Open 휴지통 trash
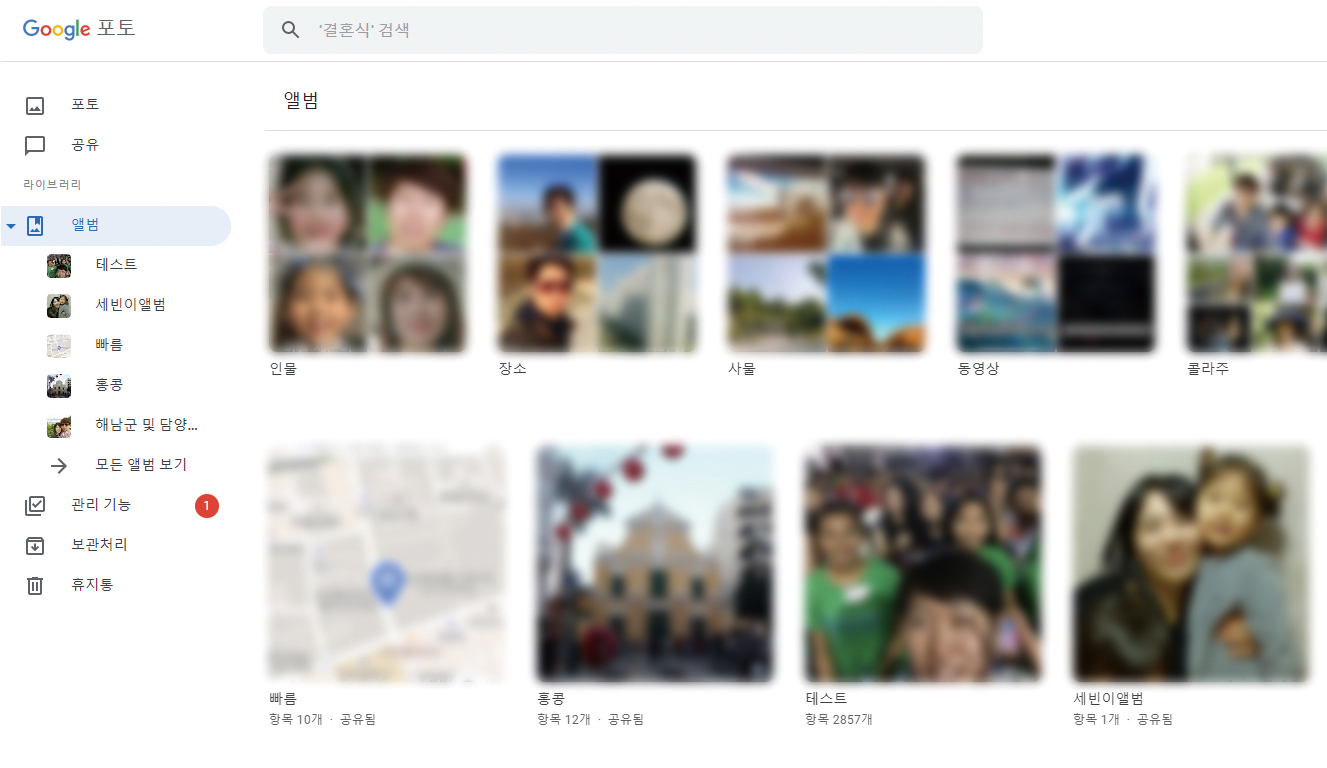This screenshot has width=1327, height=768. click(x=92, y=585)
